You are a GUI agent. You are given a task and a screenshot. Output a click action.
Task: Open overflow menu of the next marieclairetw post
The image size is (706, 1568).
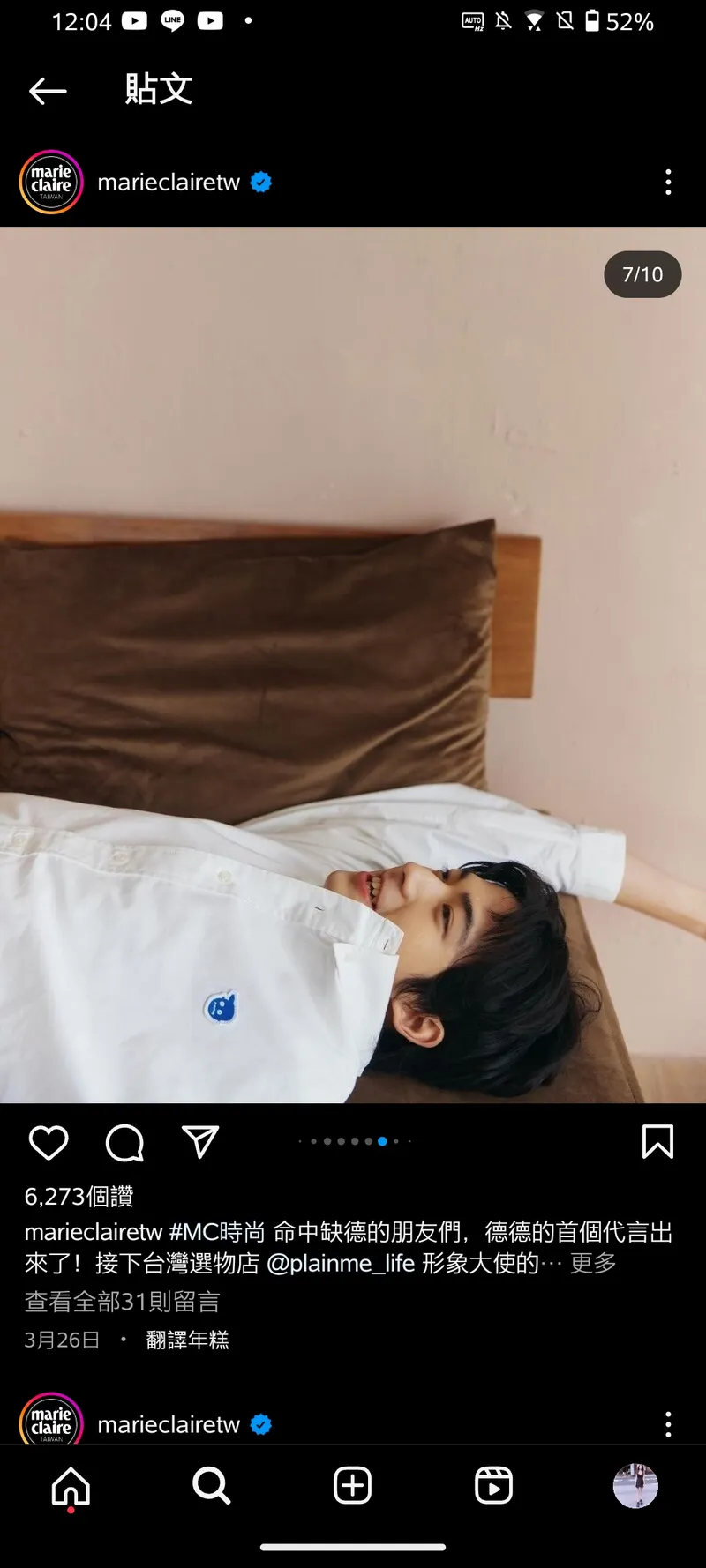point(668,1424)
